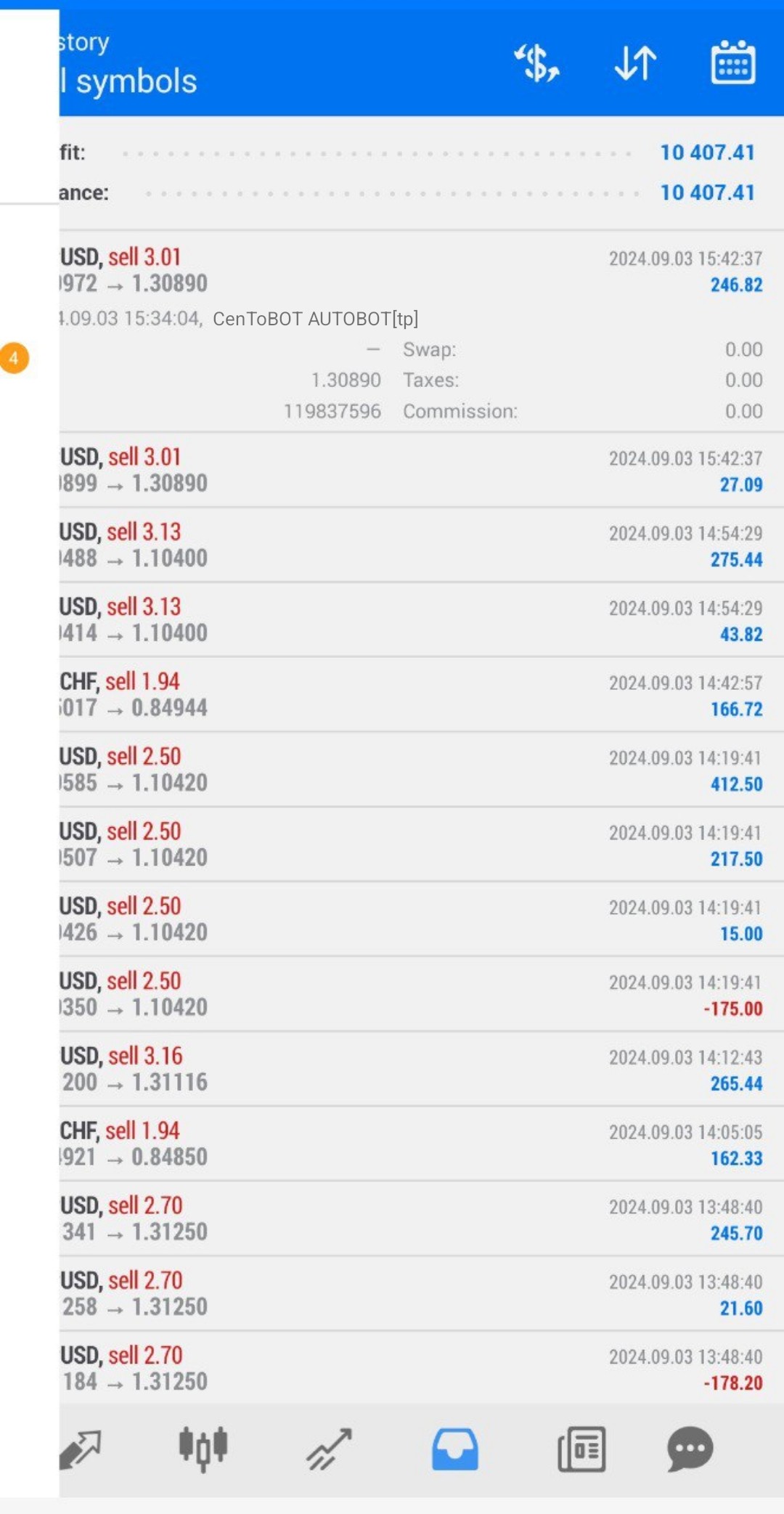The image size is (784, 1514).
Task: Tap the sort arrows icon
Action: pyautogui.click(x=635, y=63)
